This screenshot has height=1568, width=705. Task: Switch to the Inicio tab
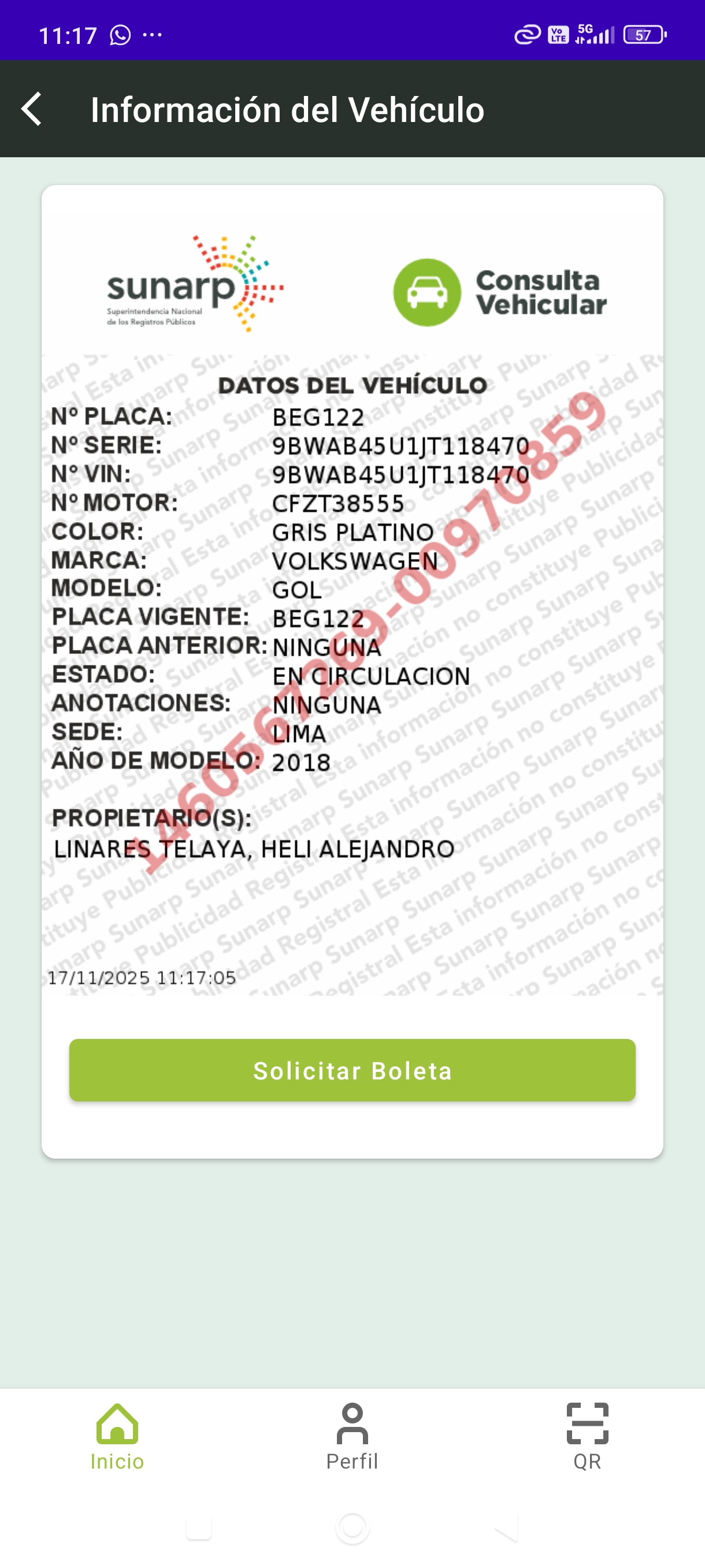pos(117,1436)
